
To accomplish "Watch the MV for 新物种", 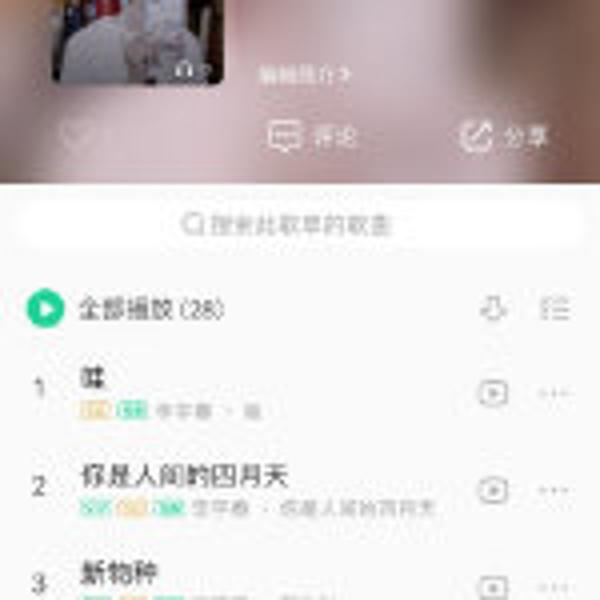I will pyautogui.click(x=492, y=586).
